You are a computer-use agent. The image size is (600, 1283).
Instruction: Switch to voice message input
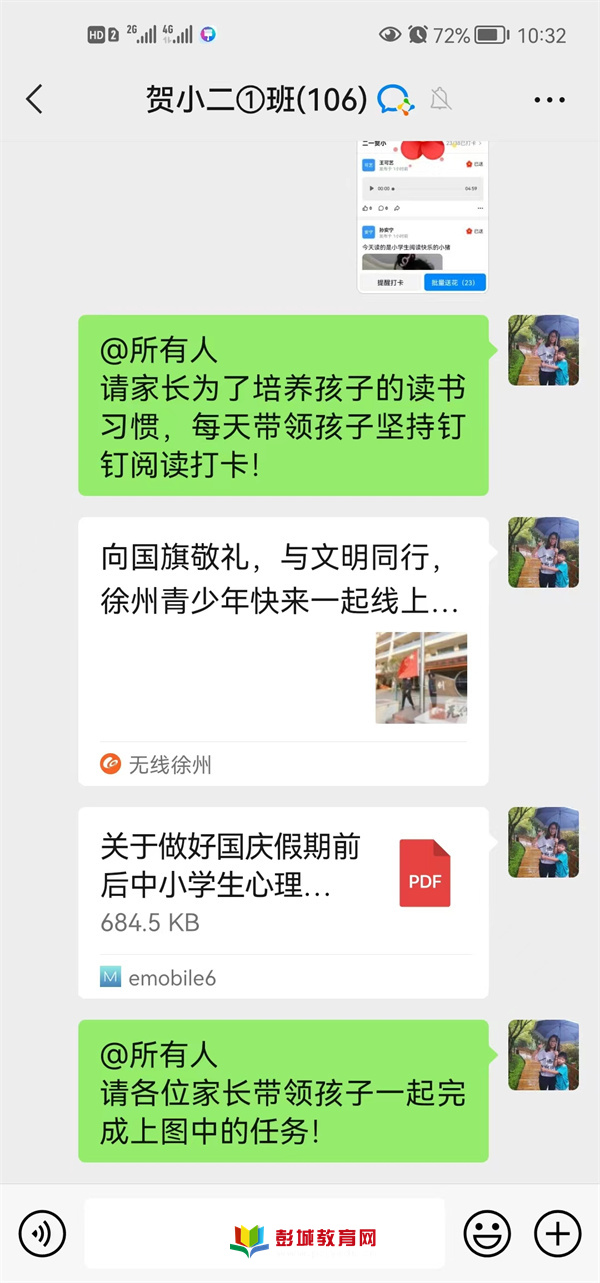tap(42, 1232)
